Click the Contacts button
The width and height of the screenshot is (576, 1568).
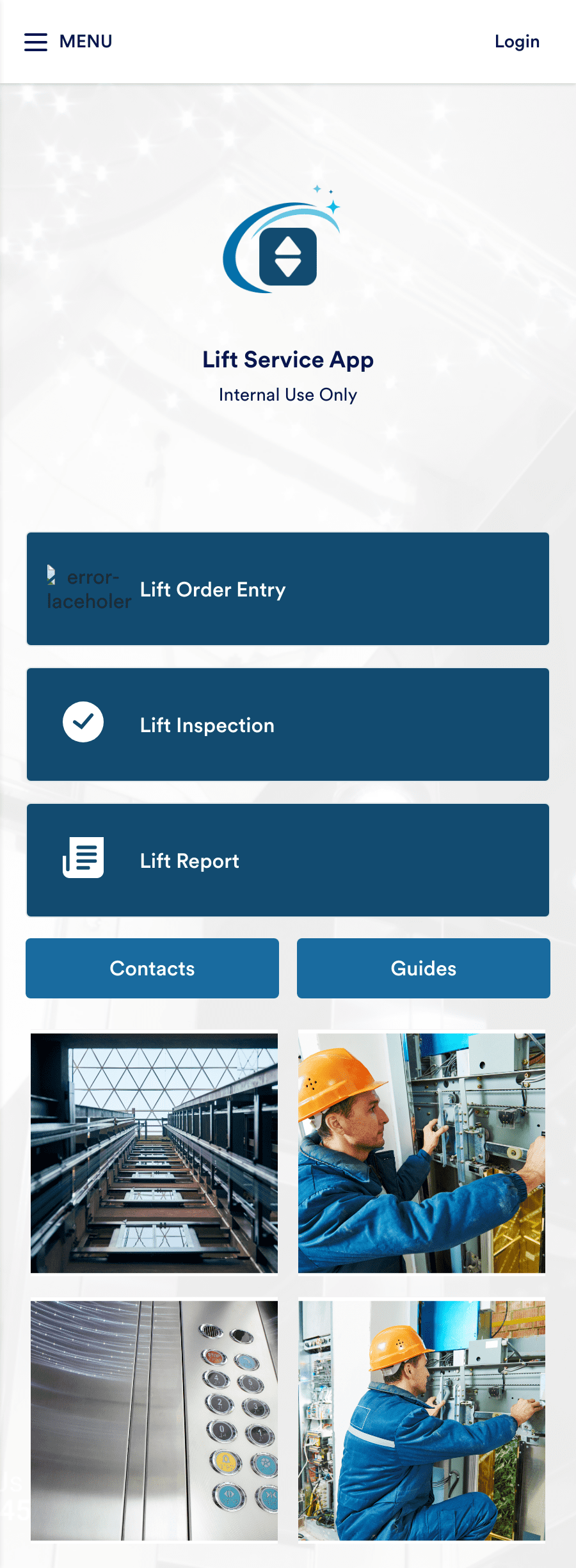152,968
